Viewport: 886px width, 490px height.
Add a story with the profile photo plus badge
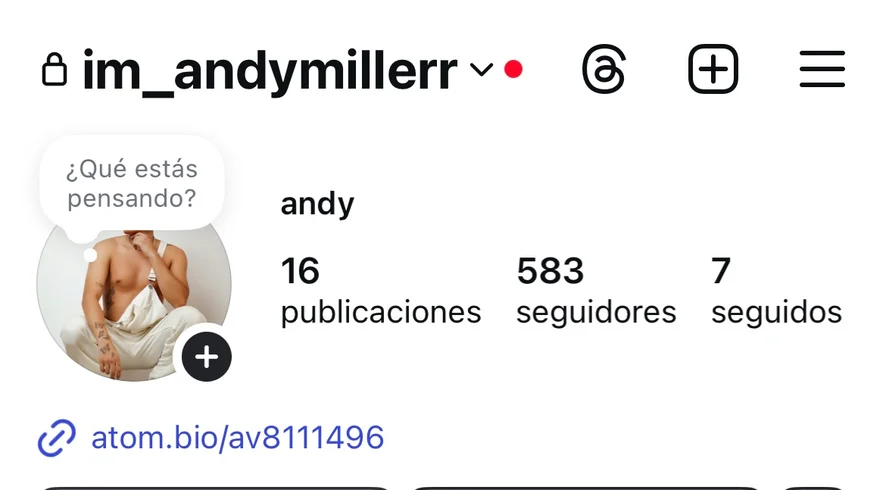click(x=206, y=356)
